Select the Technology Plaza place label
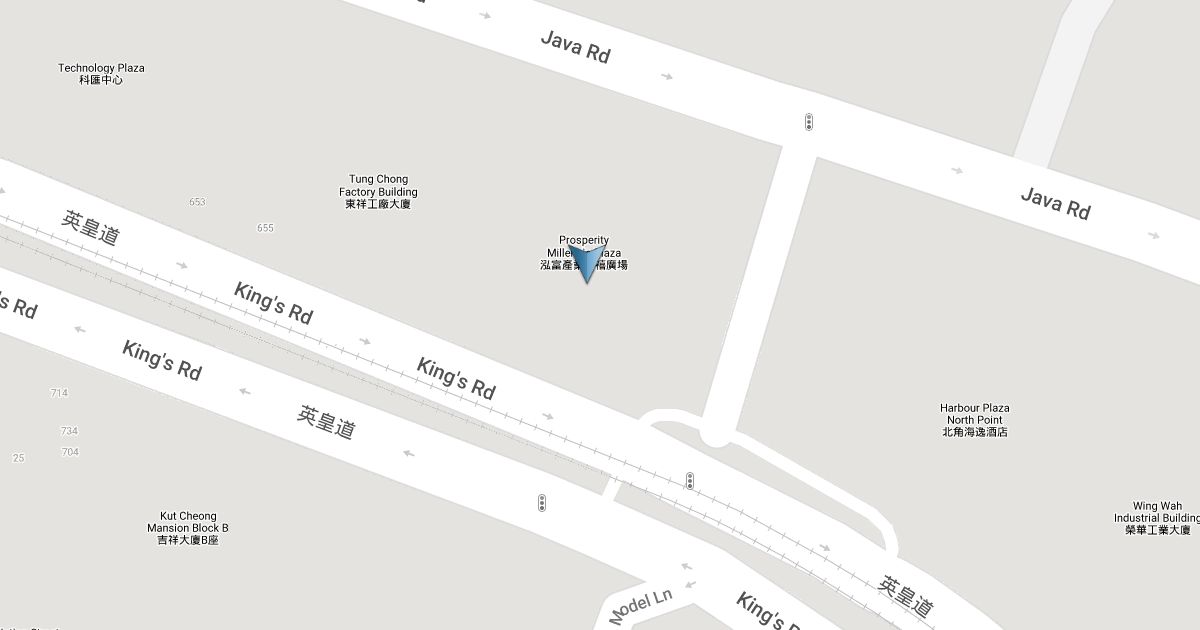Image resolution: width=1200 pixels, height=630 pixels. click(101, 73)
